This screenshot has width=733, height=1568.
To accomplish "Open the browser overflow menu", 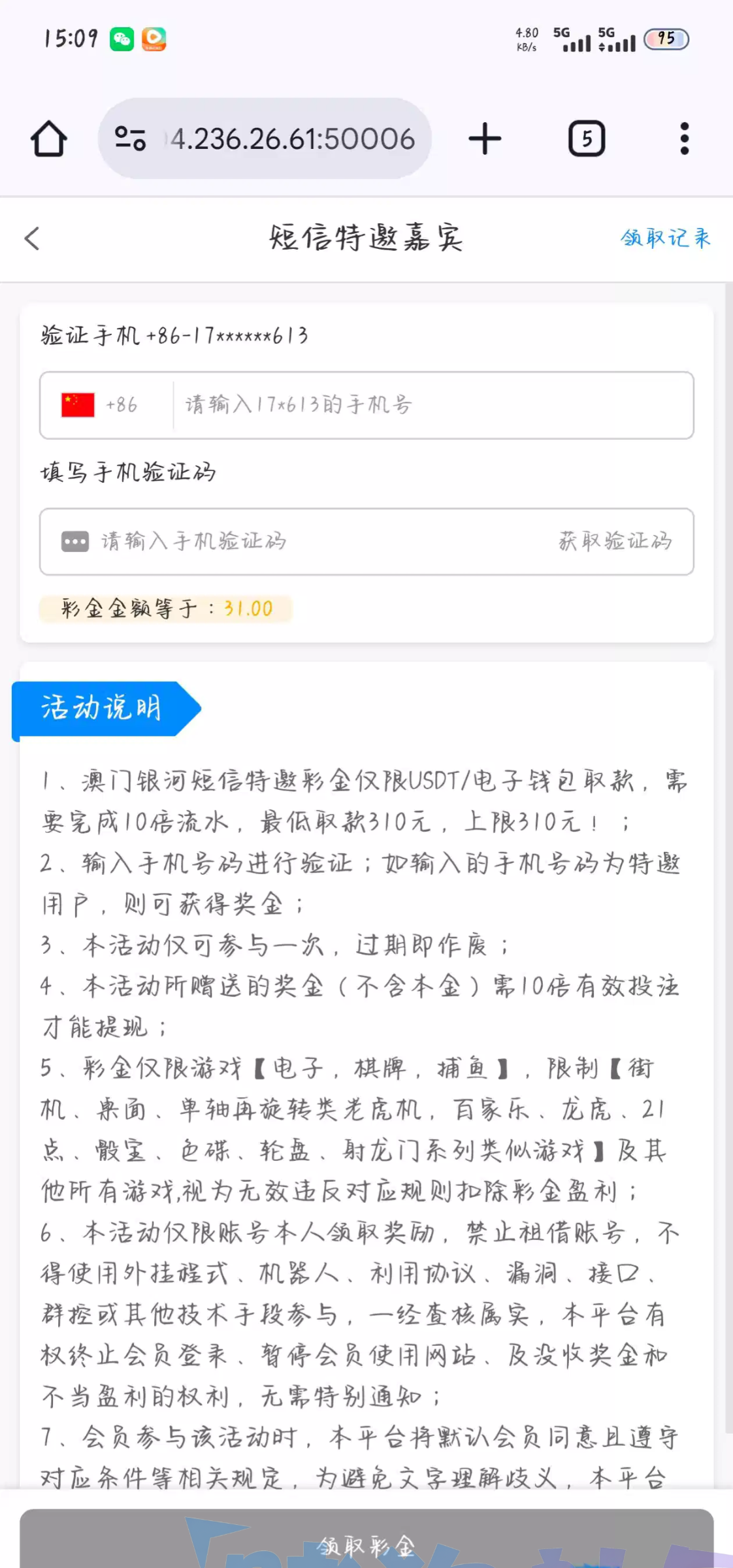I will click(x=684, y=139).
